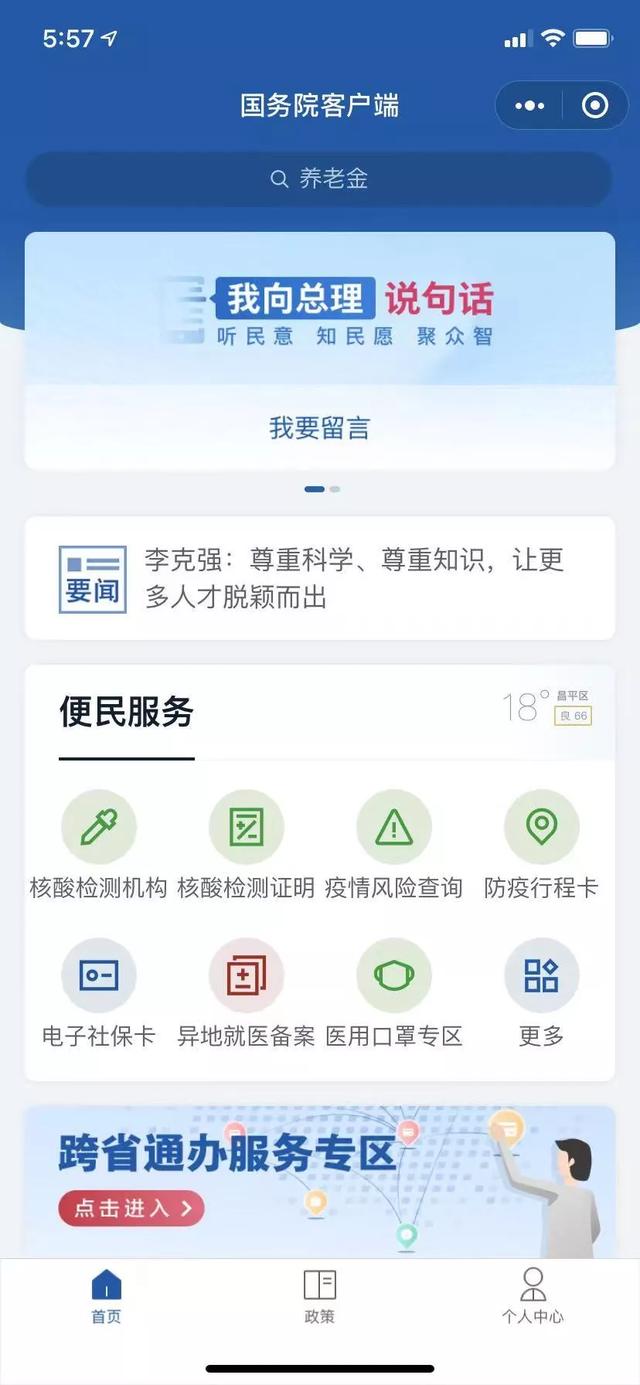Switch to the 政策 tab
Viewport: 640px width, 1385px height.
(320, 1297)
